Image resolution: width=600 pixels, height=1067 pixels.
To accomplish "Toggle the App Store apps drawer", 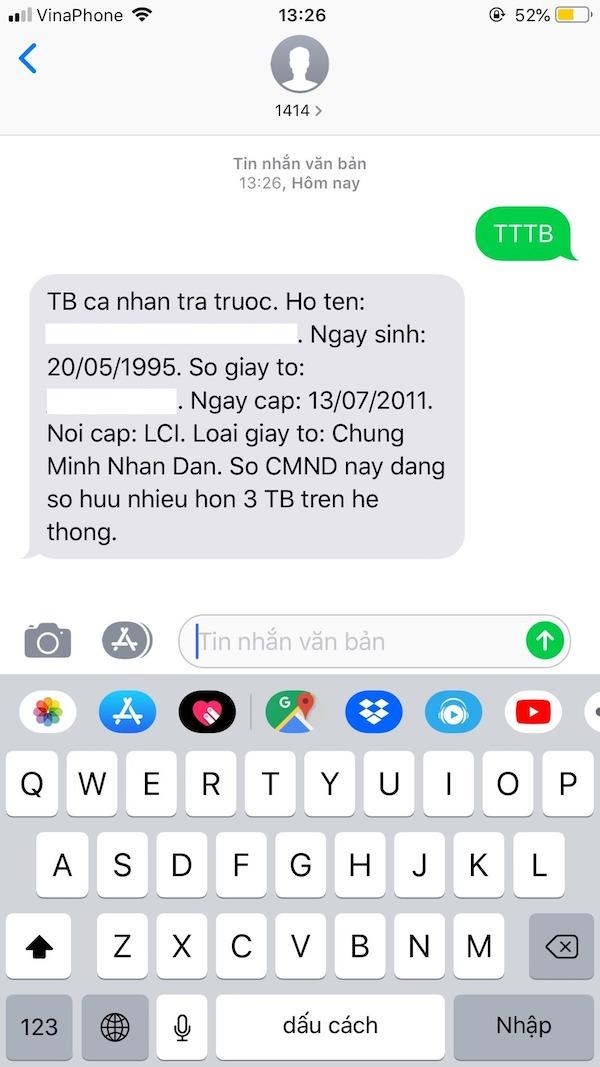I will (126, 640).
